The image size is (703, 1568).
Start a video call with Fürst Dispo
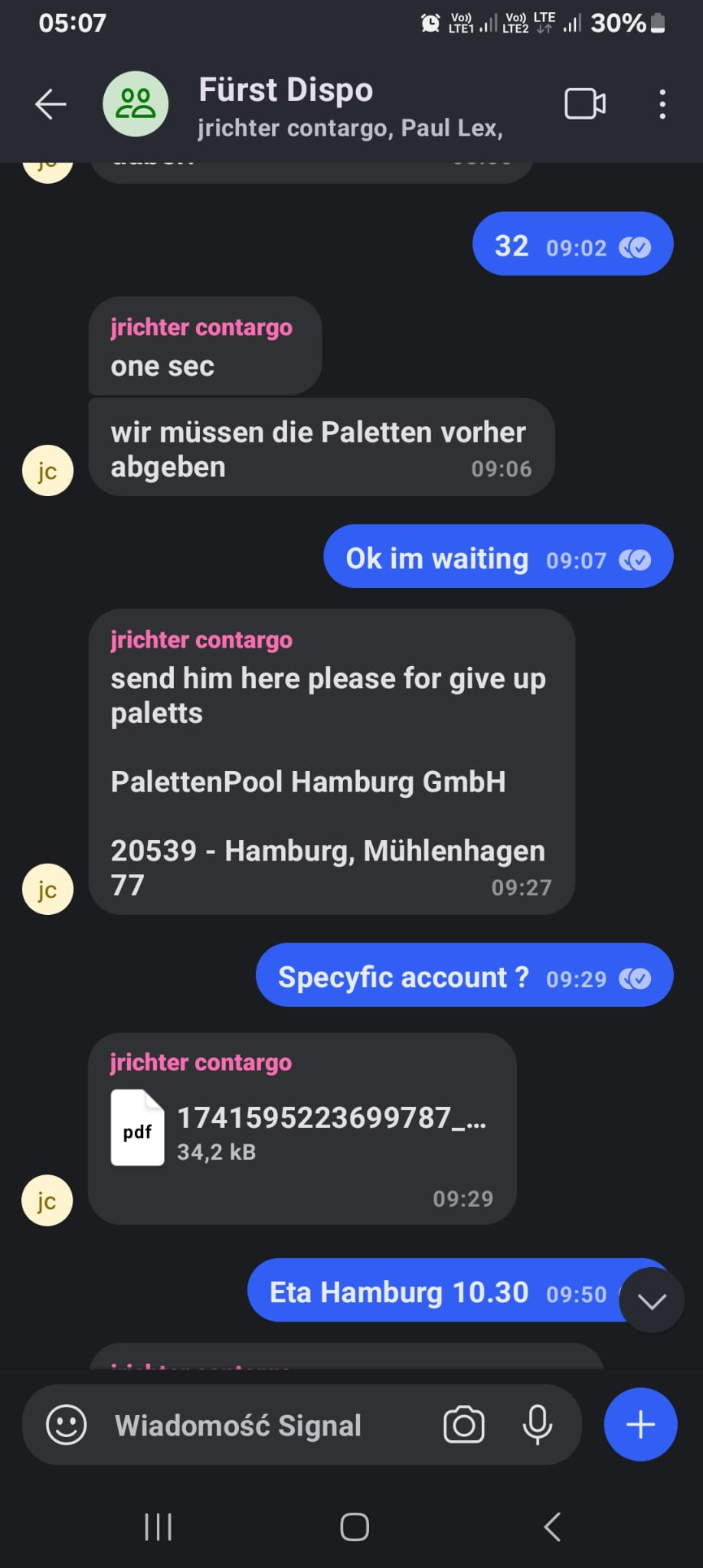point(585,104)
